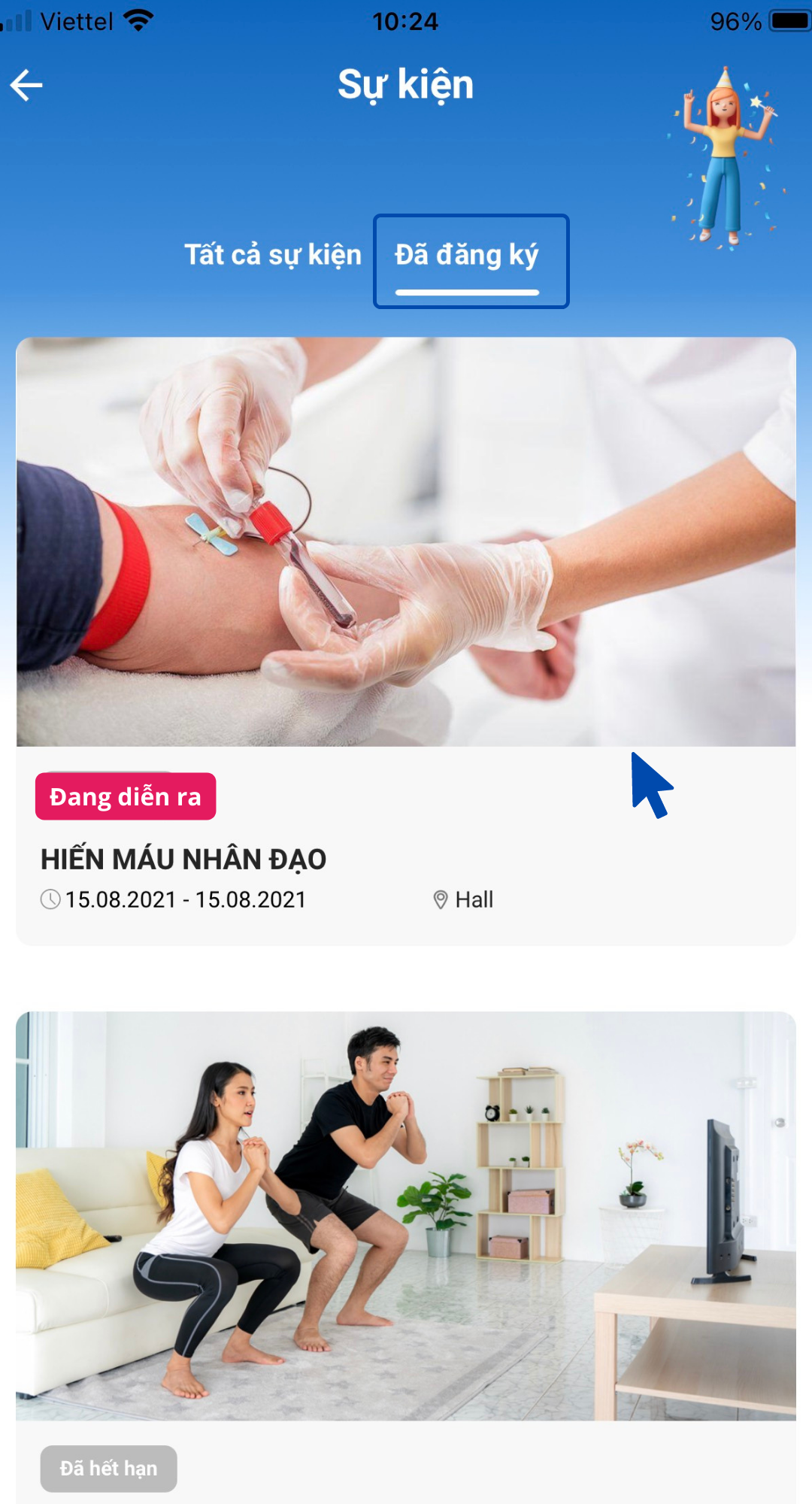Select the Đã đăng ký tab
This screenshot has width=812, height=1504.
(x=467, y=257)
